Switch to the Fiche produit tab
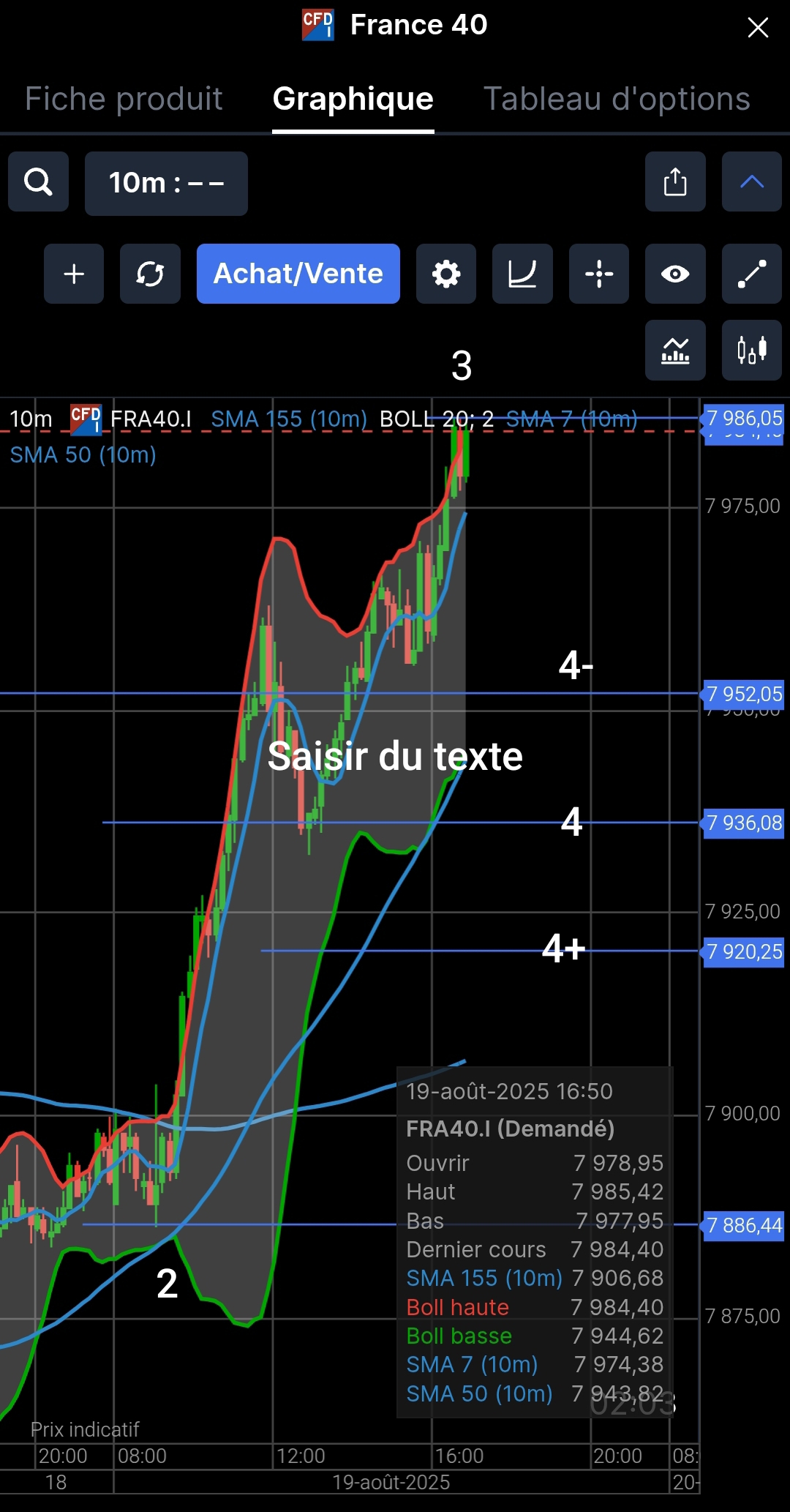This screenshot has width=790, height=1512. coord(124,99)
